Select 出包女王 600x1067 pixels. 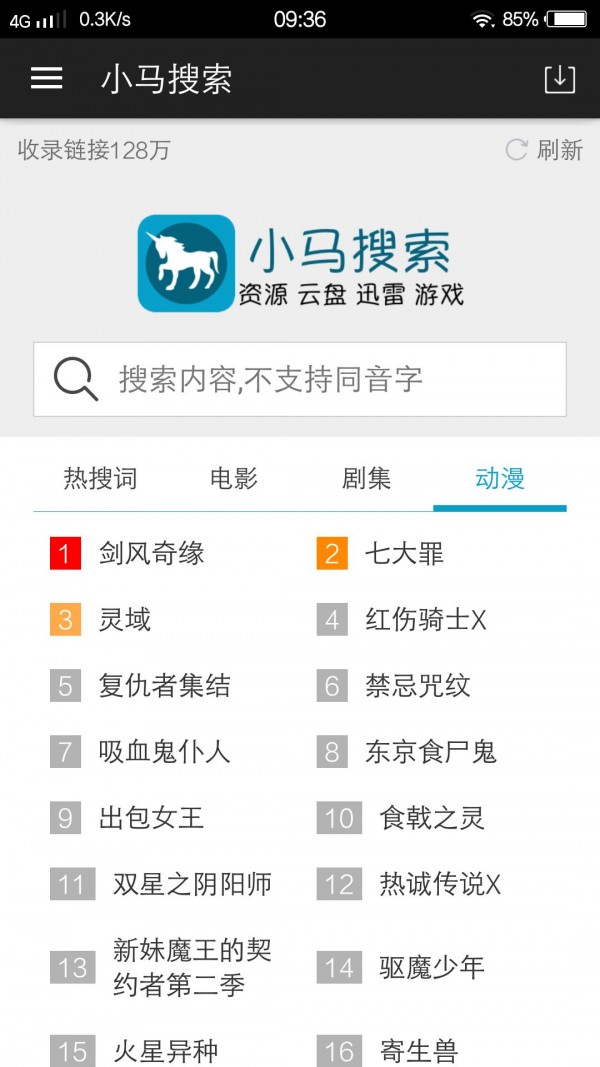click(151, 818)
